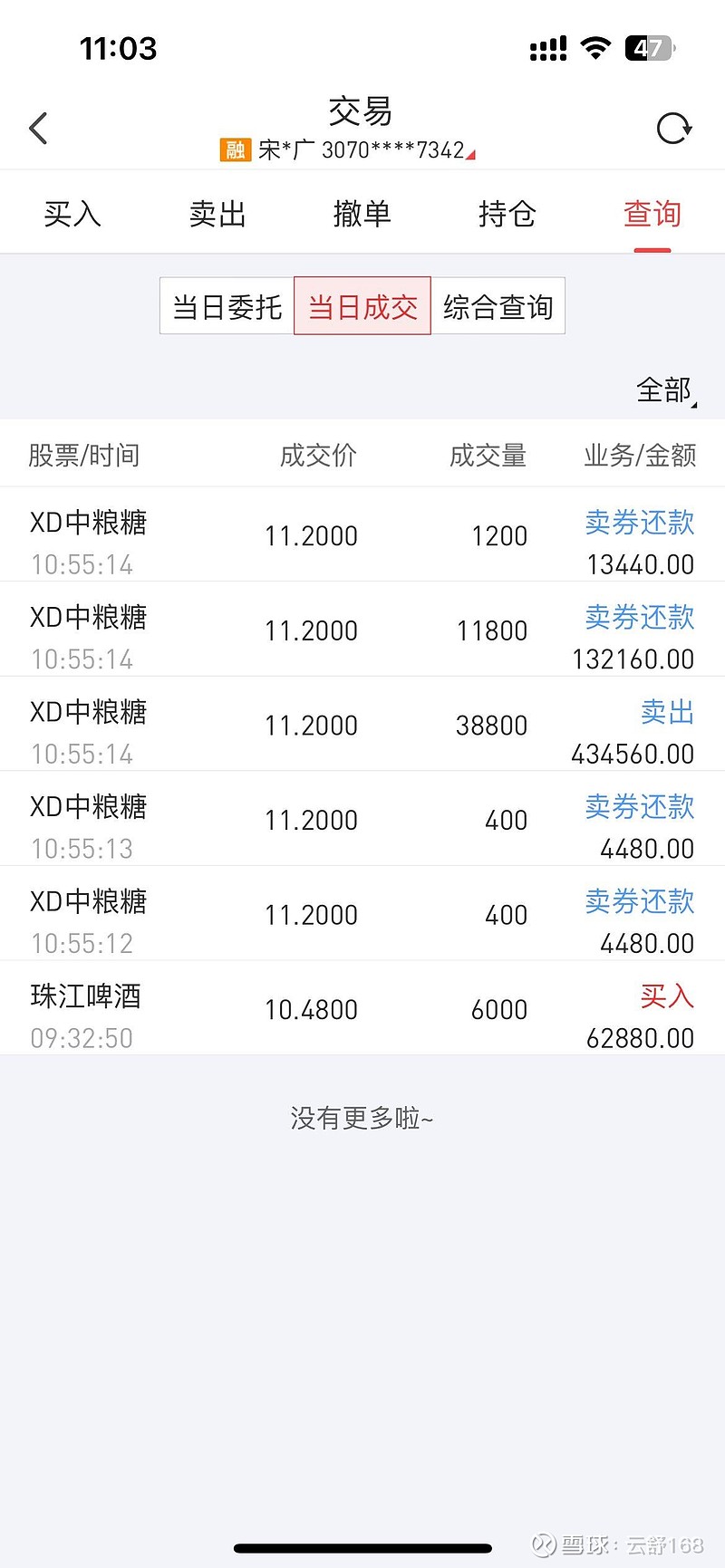This screenshot has width=725, height=1568.
Task: Open the account switcher 宋*广 3070****7342
Action: [x=347, y=150]
